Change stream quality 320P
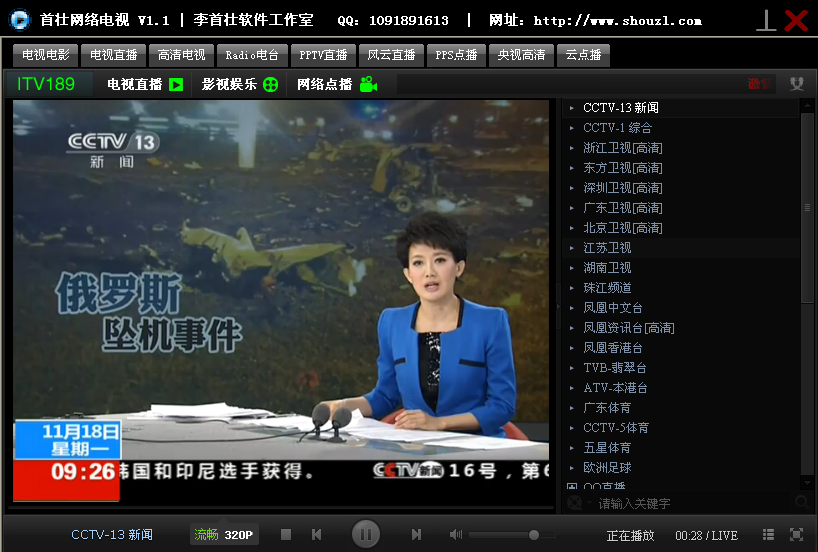The height and width of the screenshot is (552, 818). point(224,535)
